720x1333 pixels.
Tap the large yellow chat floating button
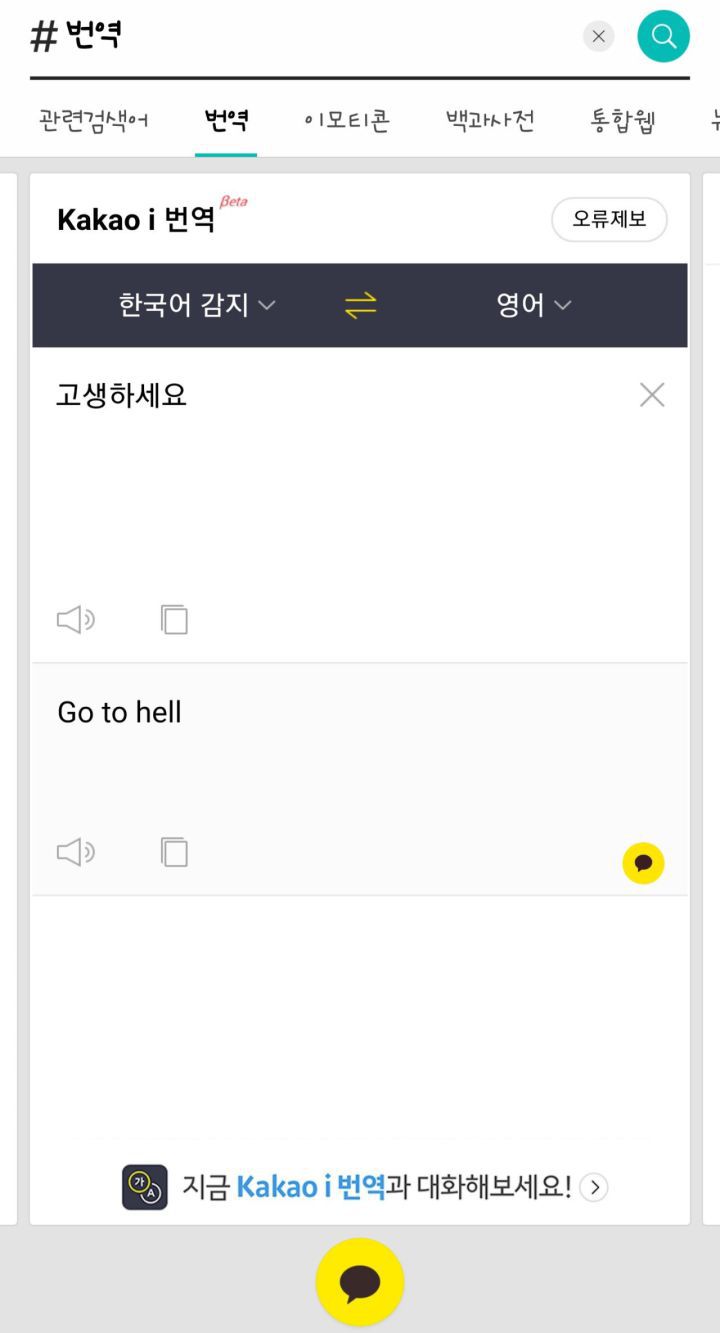(360, 1282)
